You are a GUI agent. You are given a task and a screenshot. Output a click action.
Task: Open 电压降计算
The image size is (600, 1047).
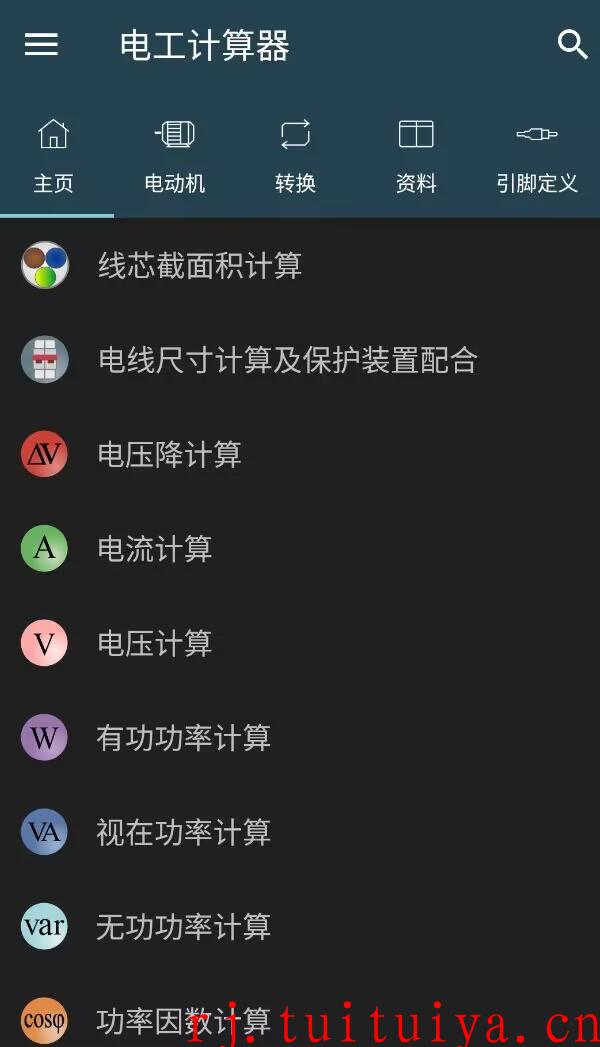300,454
